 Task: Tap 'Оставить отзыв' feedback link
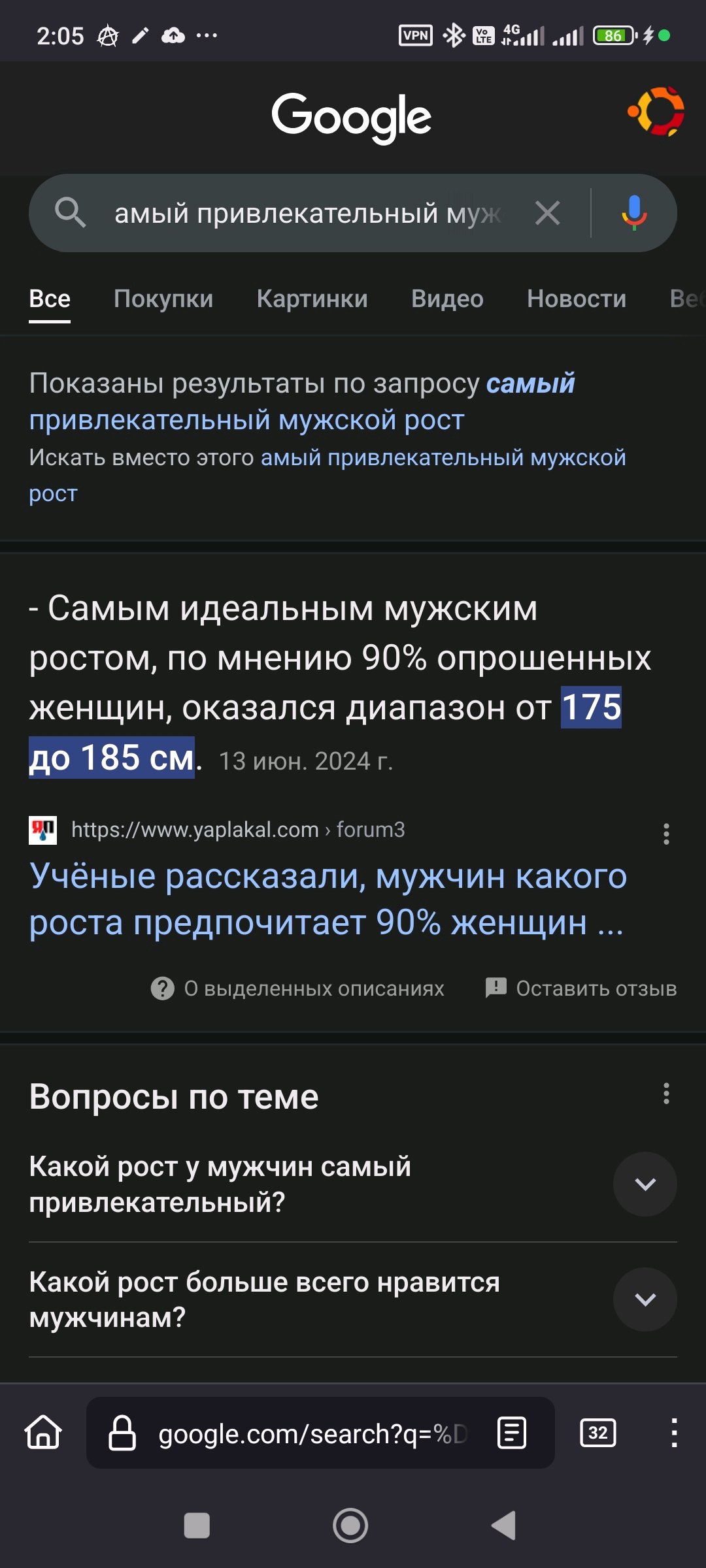pyautogui.click(x=580, y=988)
